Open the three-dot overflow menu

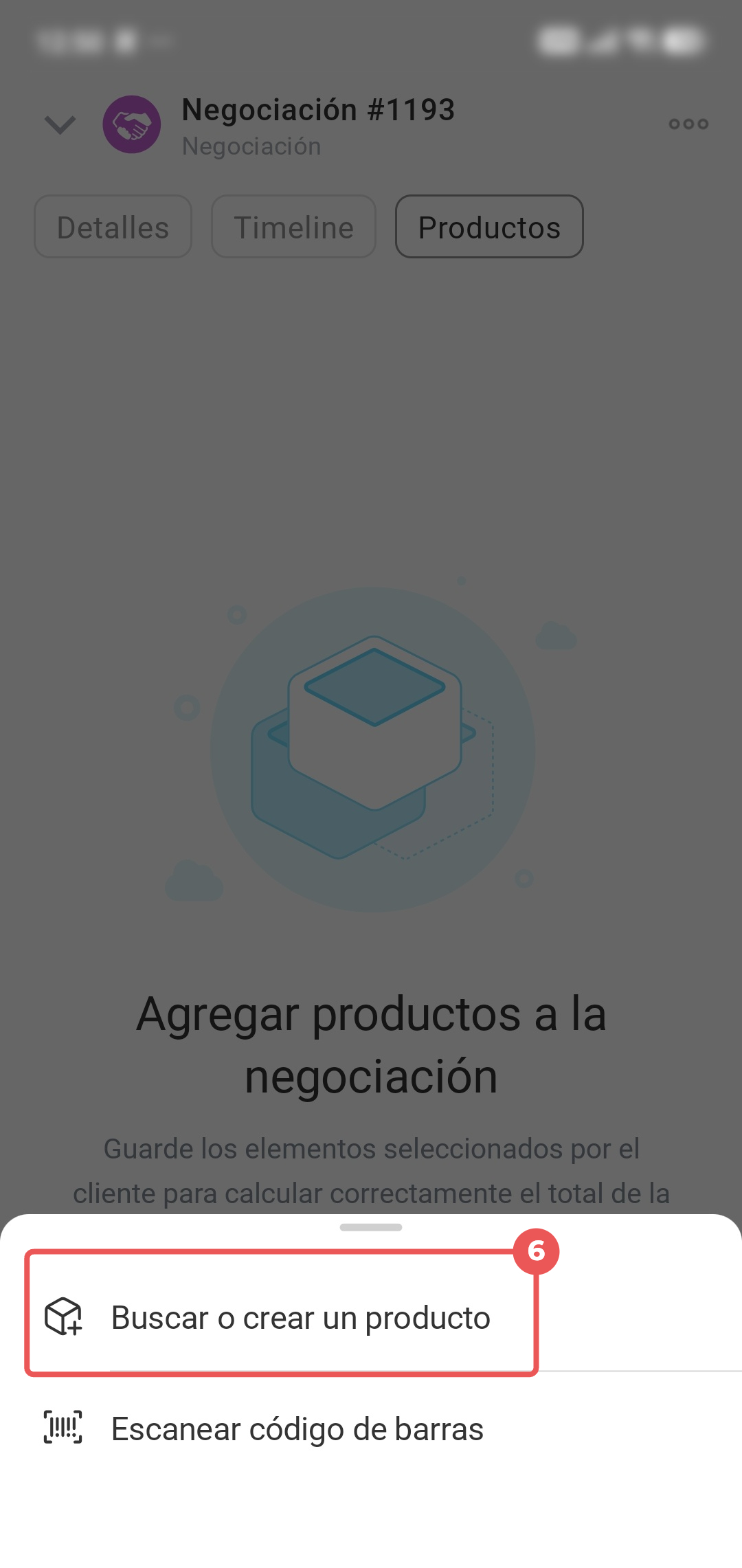click(688, 124)
